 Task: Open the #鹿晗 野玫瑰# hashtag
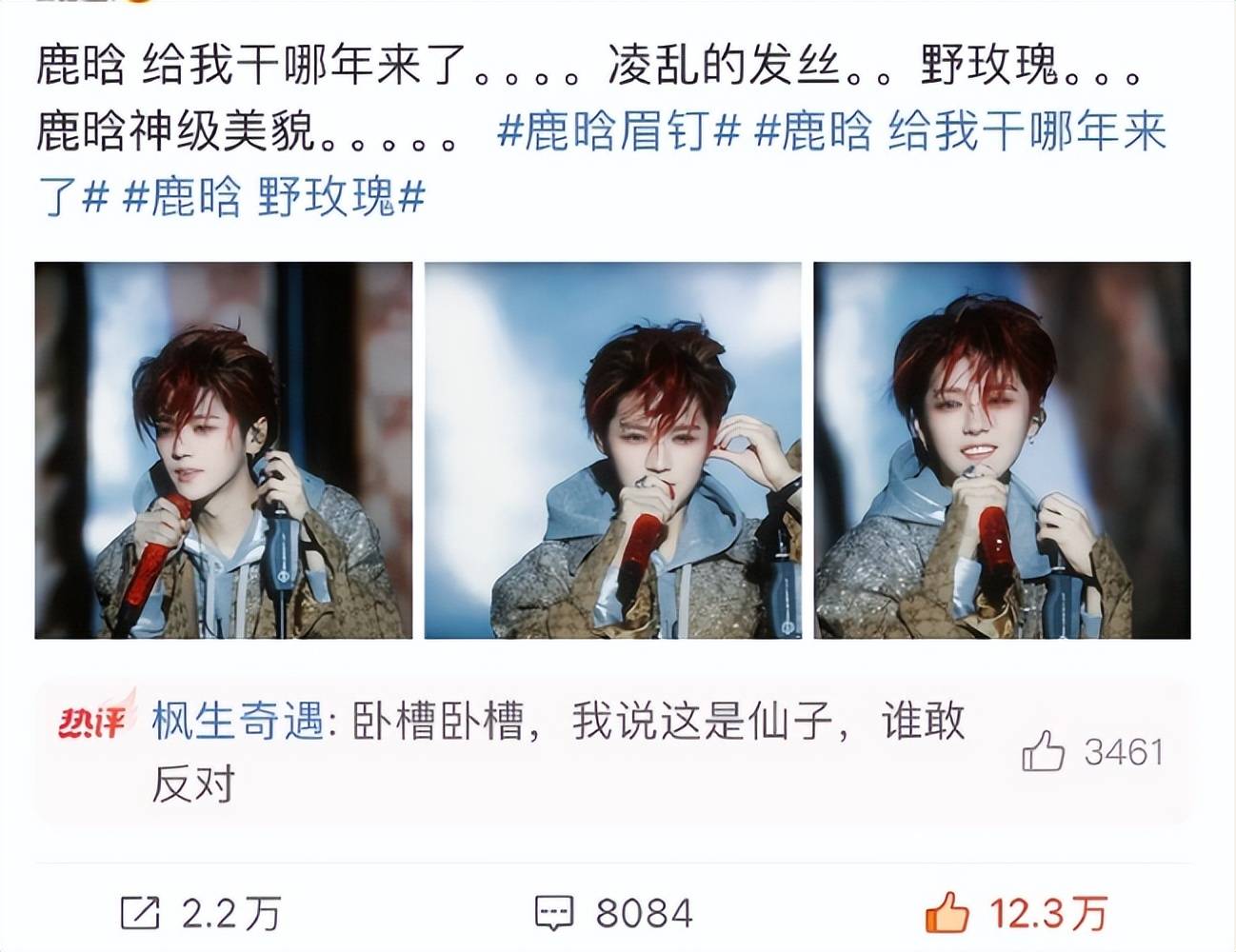click(274, 197)
